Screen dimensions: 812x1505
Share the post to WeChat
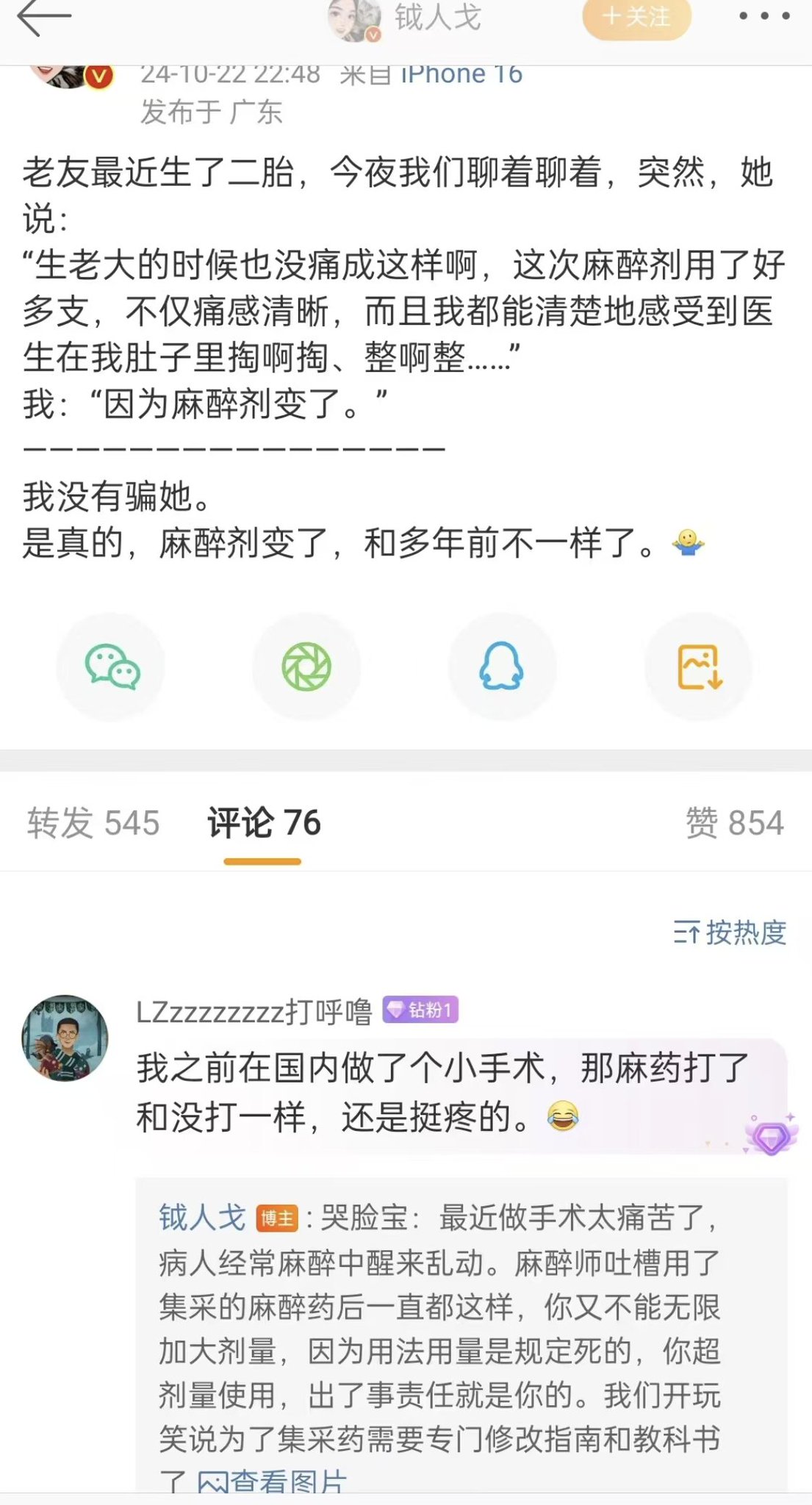pos(111,667)
